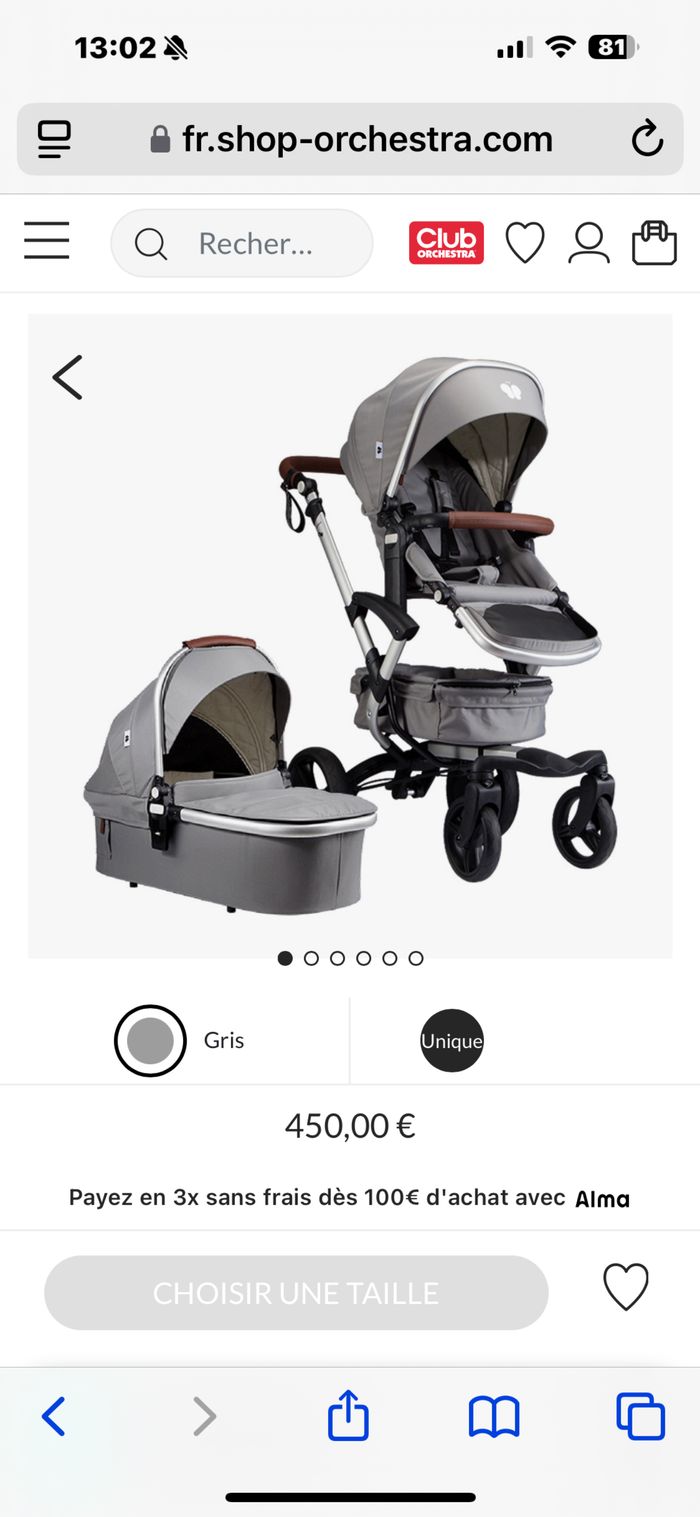
Task: Open the Club Orchestra page
Action: tap(446, 243)
